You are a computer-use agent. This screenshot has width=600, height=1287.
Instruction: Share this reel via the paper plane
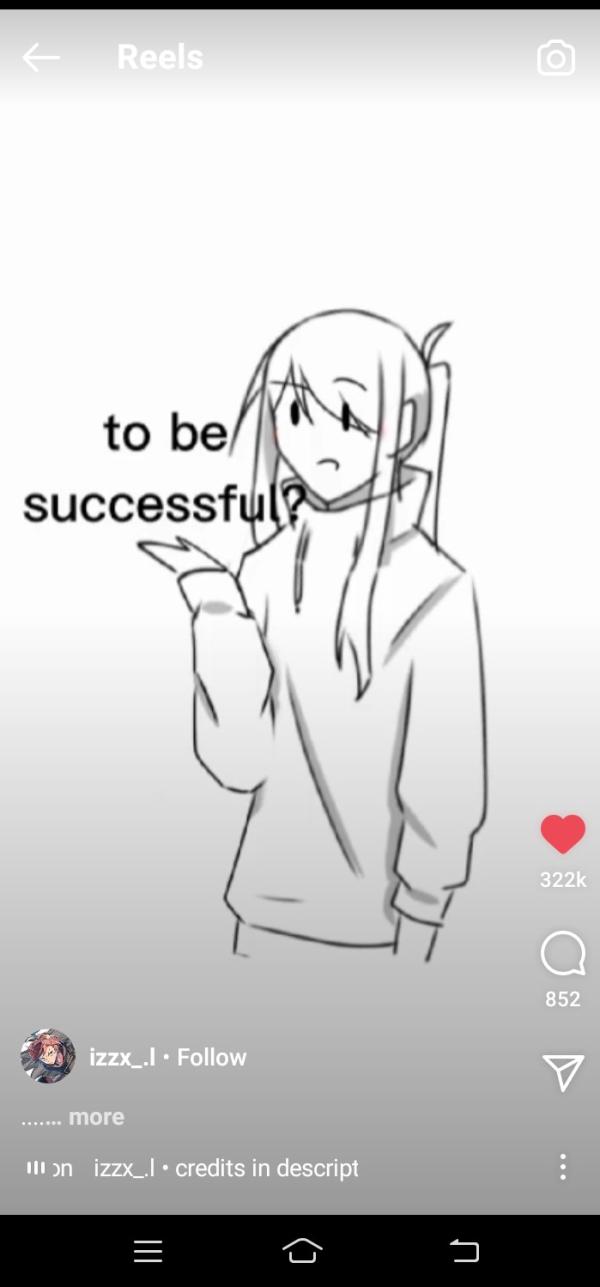click(563, 1072)
